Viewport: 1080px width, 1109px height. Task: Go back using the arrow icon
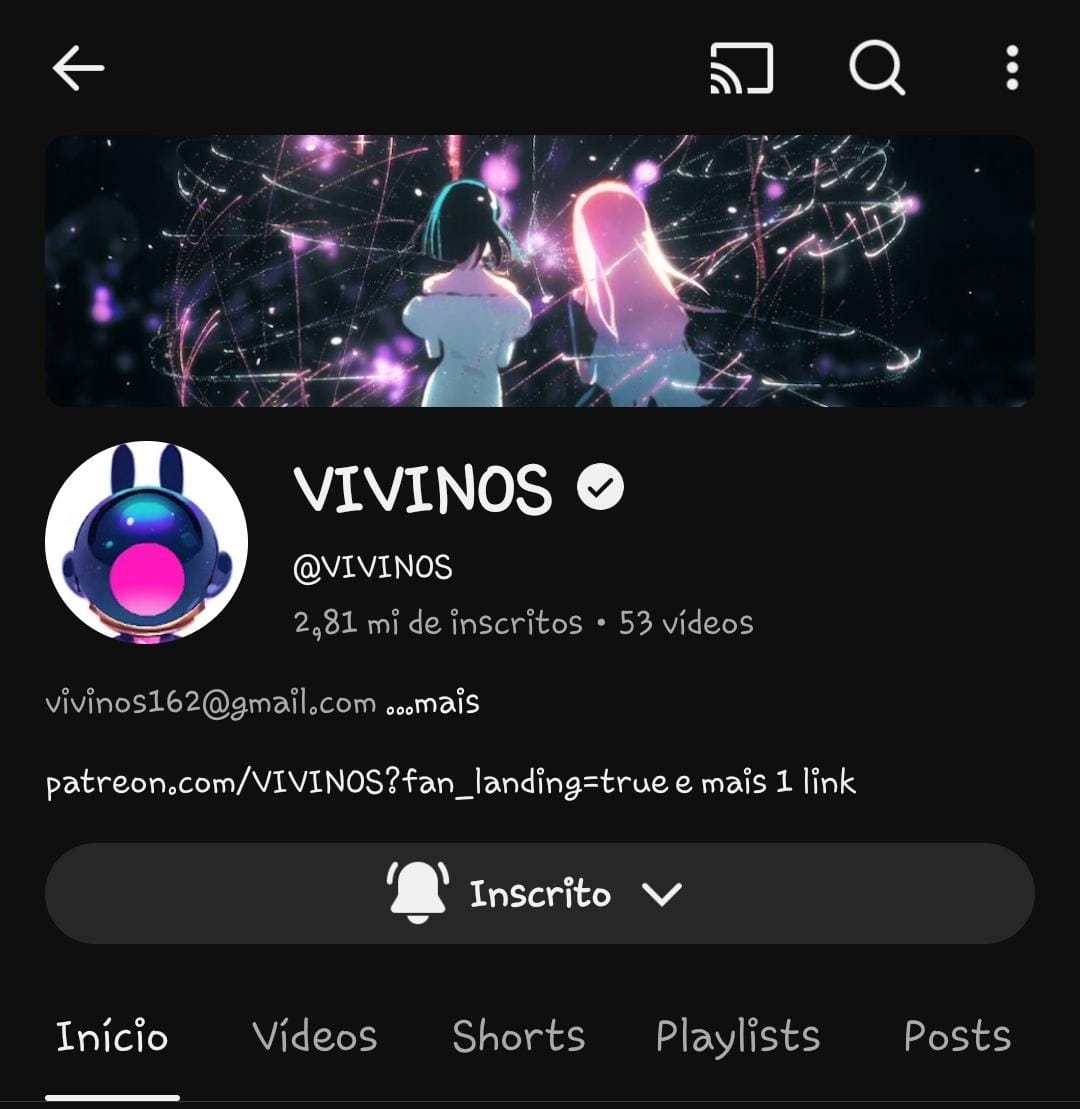[78, 68]
